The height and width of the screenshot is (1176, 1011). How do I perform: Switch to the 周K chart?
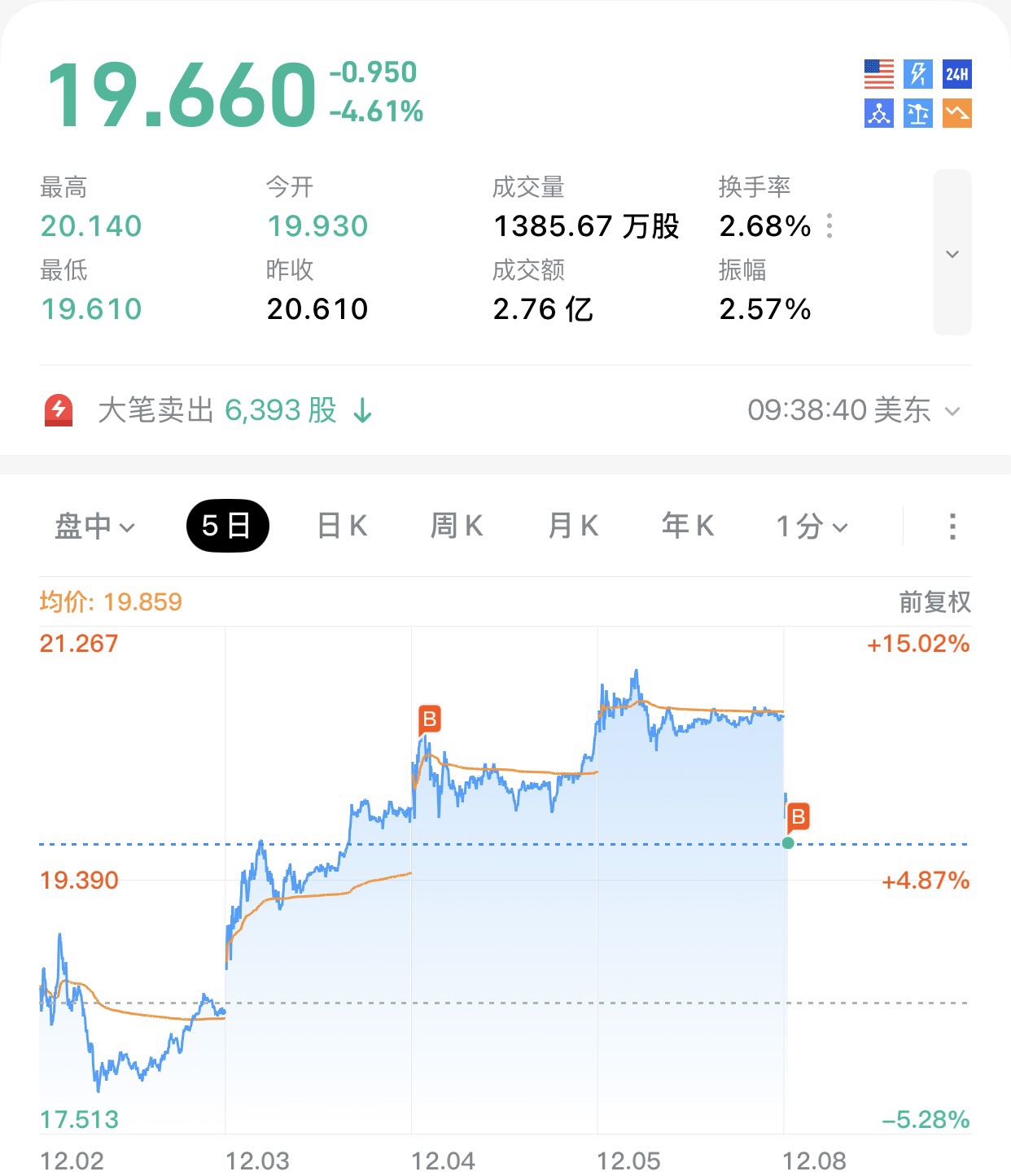click(457, 526)
